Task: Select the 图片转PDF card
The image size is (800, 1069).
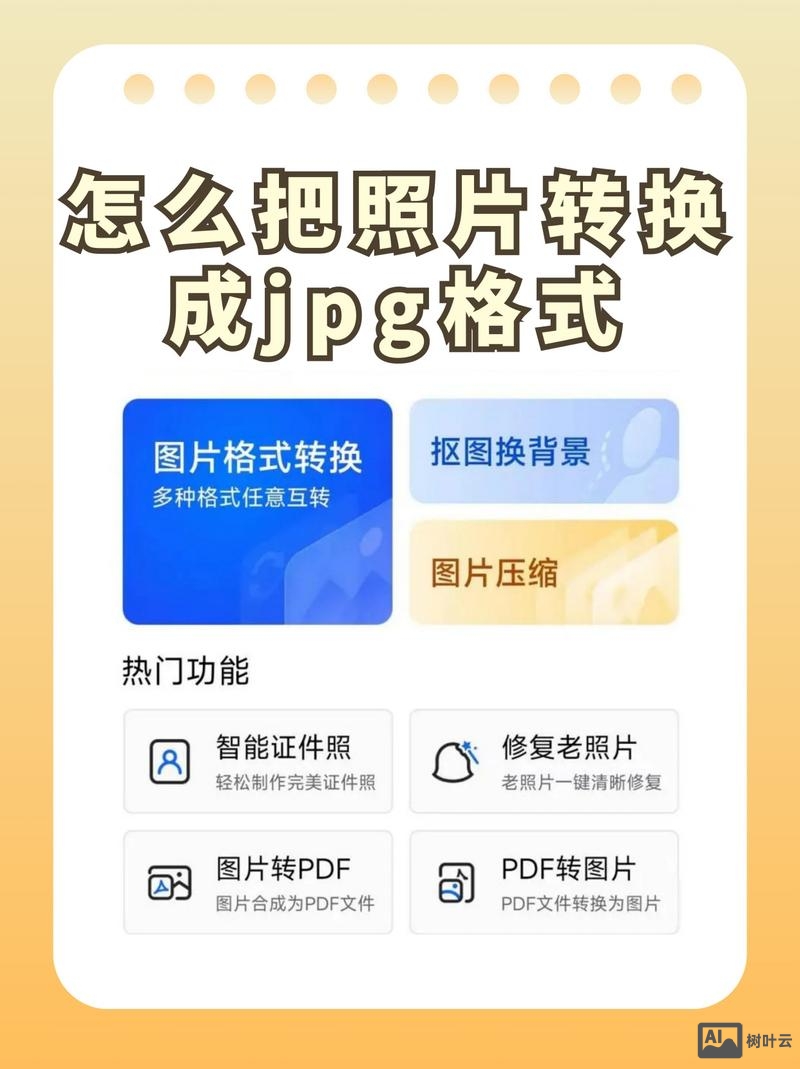Action: [x=258, y=883]
